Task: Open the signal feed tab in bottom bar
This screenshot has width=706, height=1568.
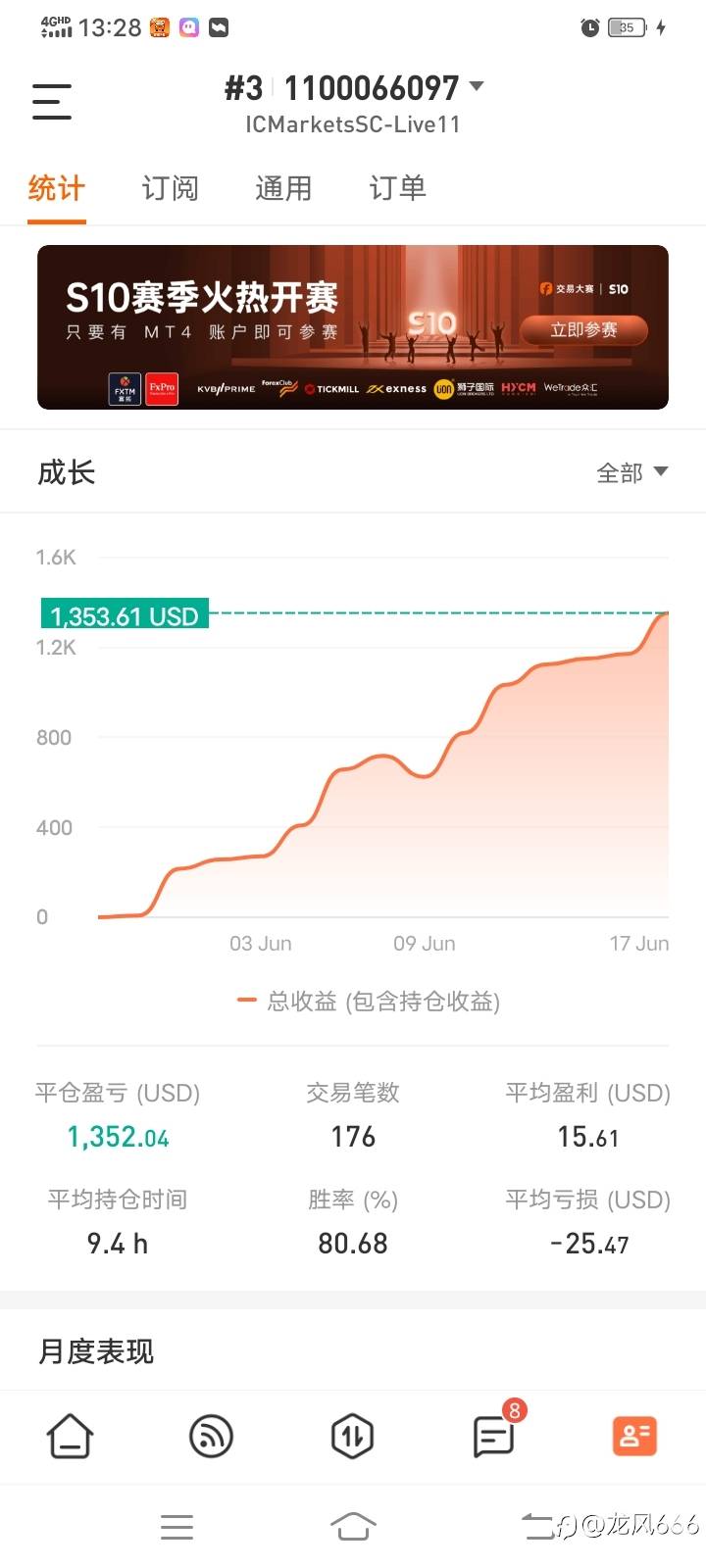Action: [x=211, y=1437]
